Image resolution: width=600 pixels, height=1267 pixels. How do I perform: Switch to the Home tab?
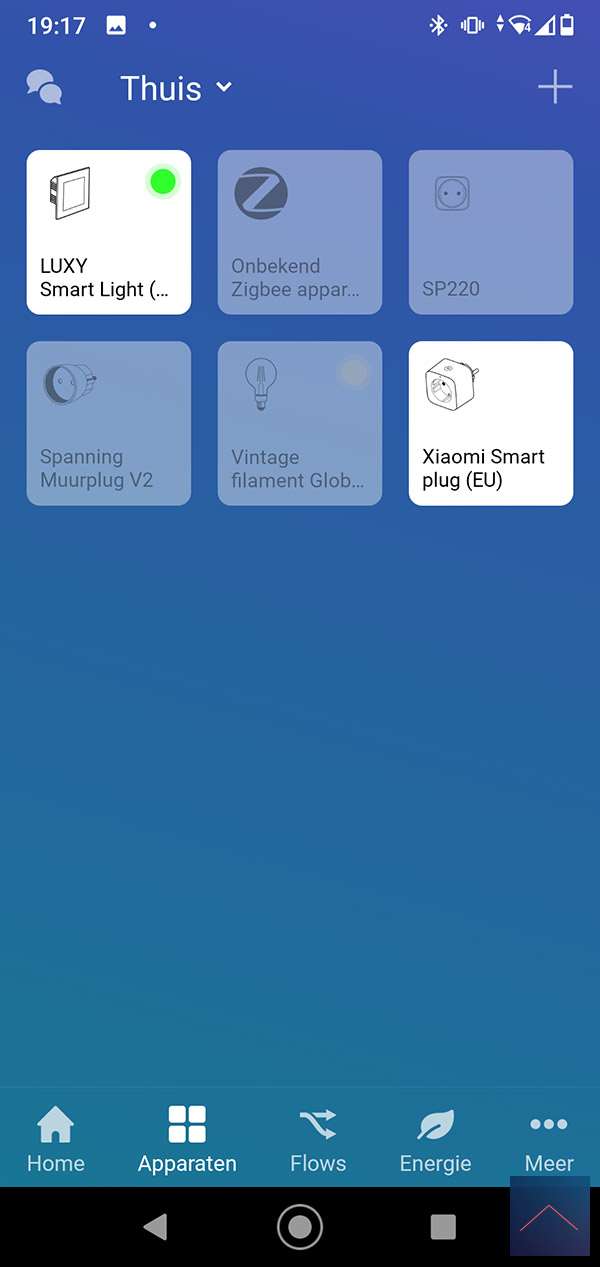(x=56, y=1140)
